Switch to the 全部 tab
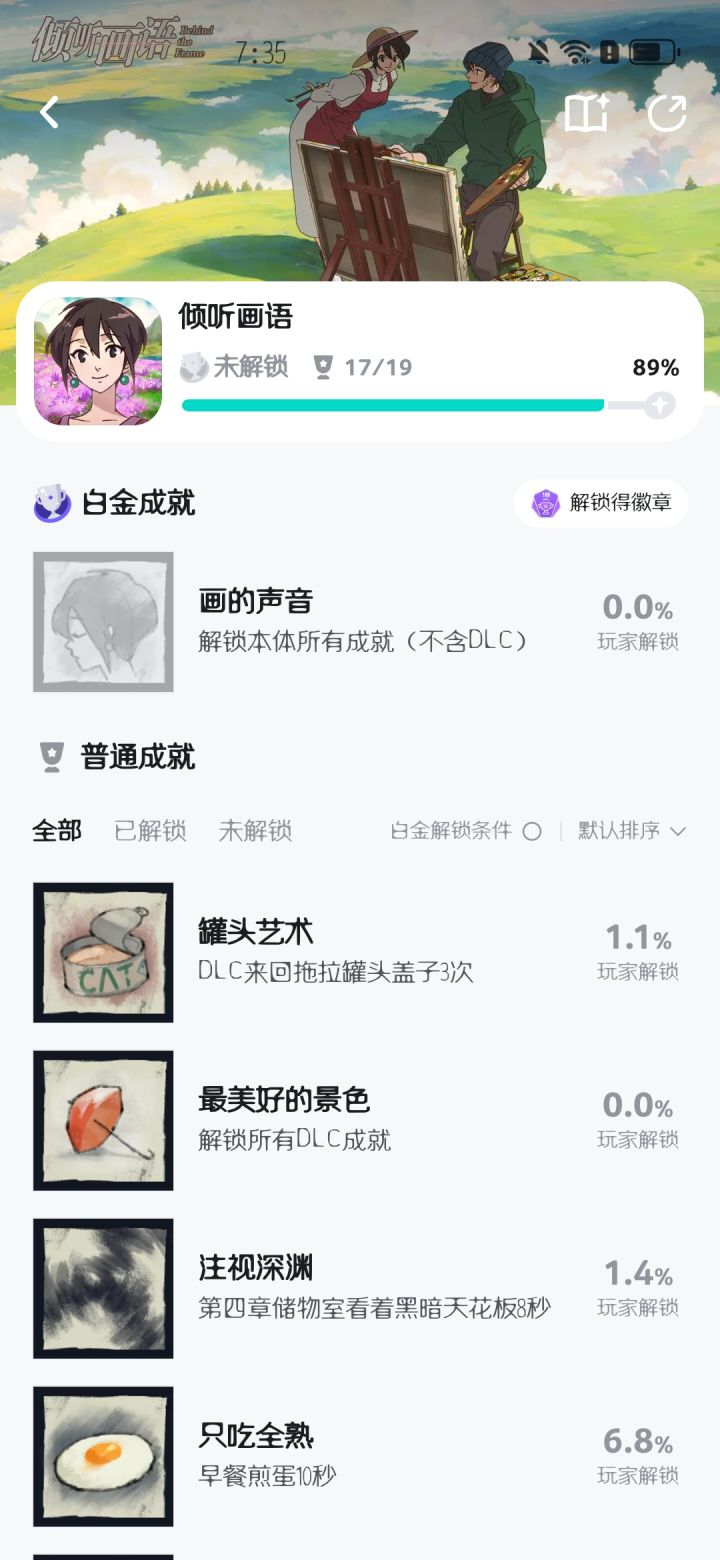This screenshot has width=720, height=1560. point(57,831)
